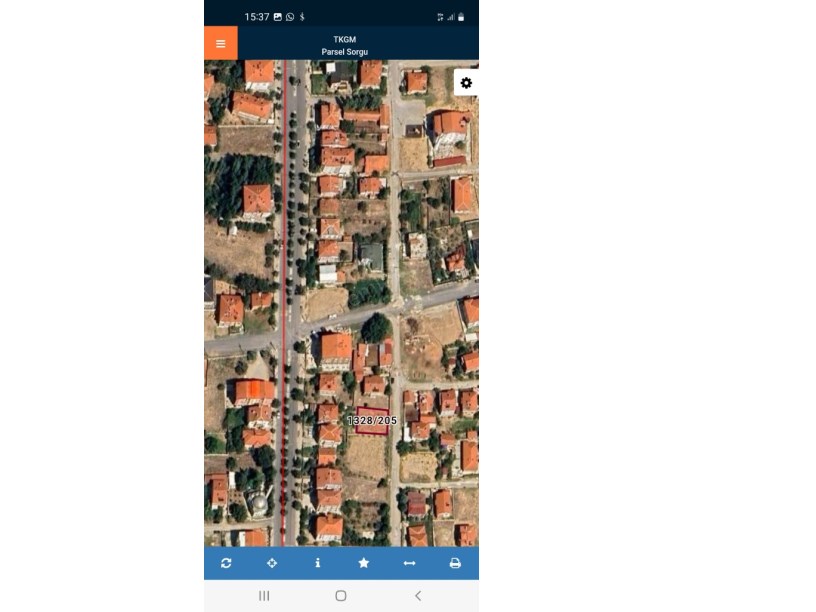Tap the refresh icon in bottom toolbar
Image resolution: width=816 pixels, height=612 pixels.
click(x=226, y=563)
